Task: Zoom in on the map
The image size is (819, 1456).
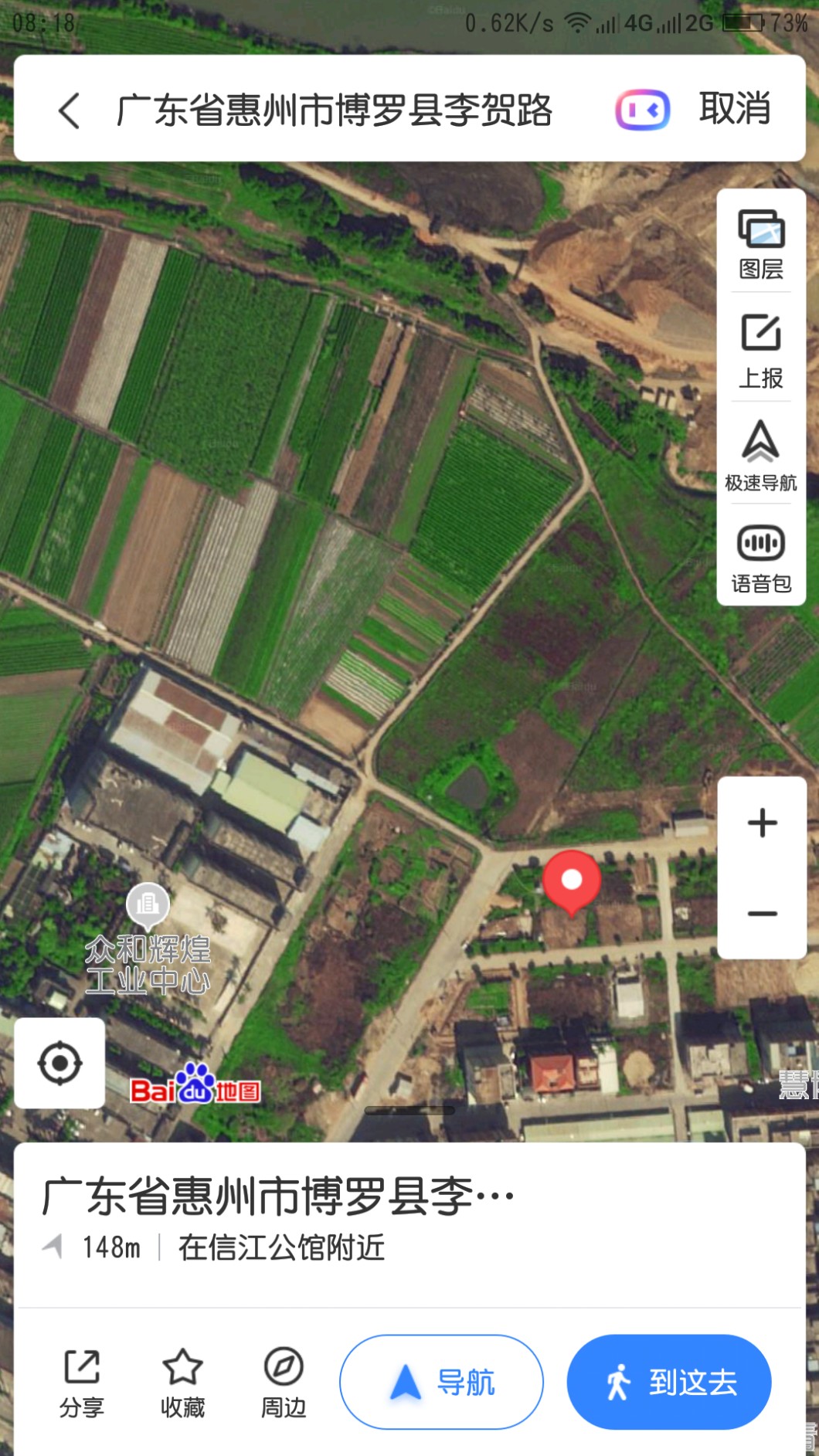Action: [x=762, y=823]
